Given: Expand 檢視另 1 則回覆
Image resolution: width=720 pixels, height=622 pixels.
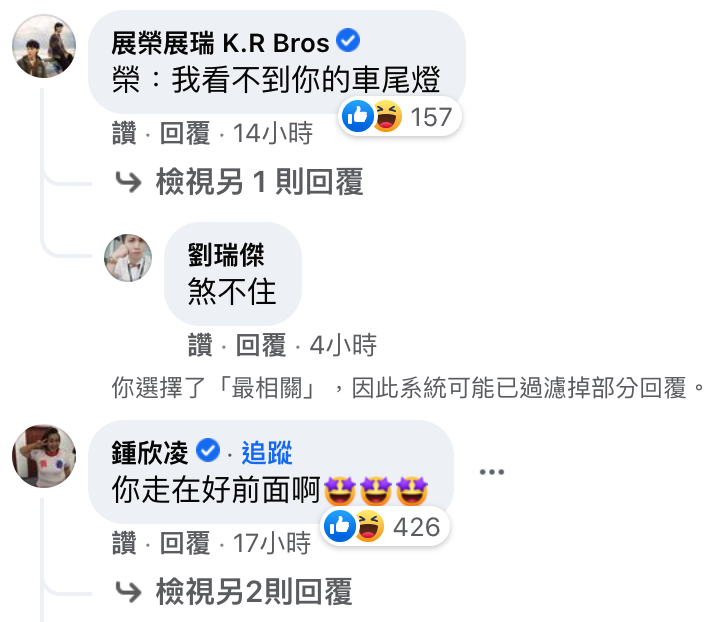Looking at the screenshot, I should pos(258,182).
